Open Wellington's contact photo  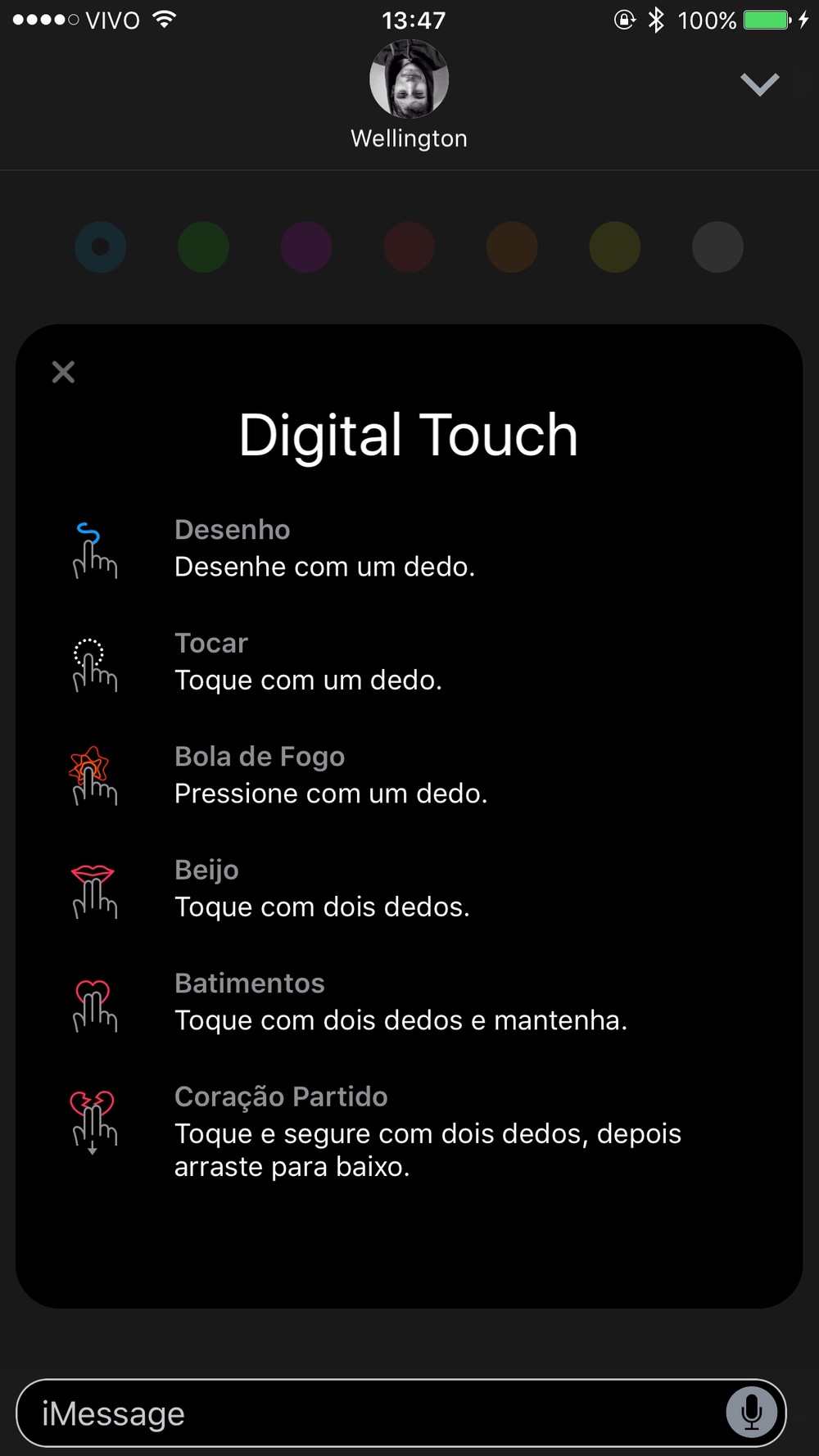[409, 79]
